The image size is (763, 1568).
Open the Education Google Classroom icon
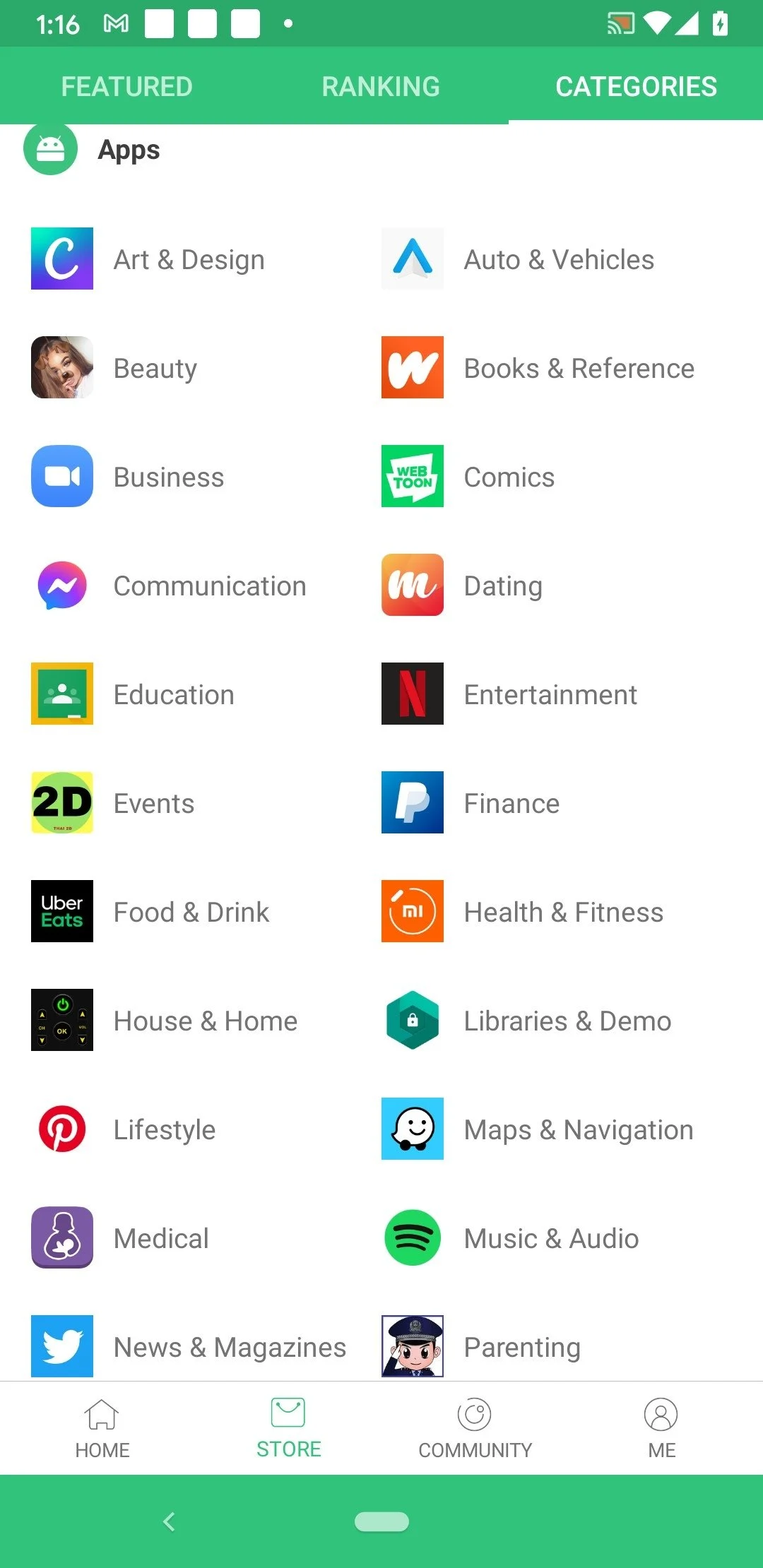(61, 694)
